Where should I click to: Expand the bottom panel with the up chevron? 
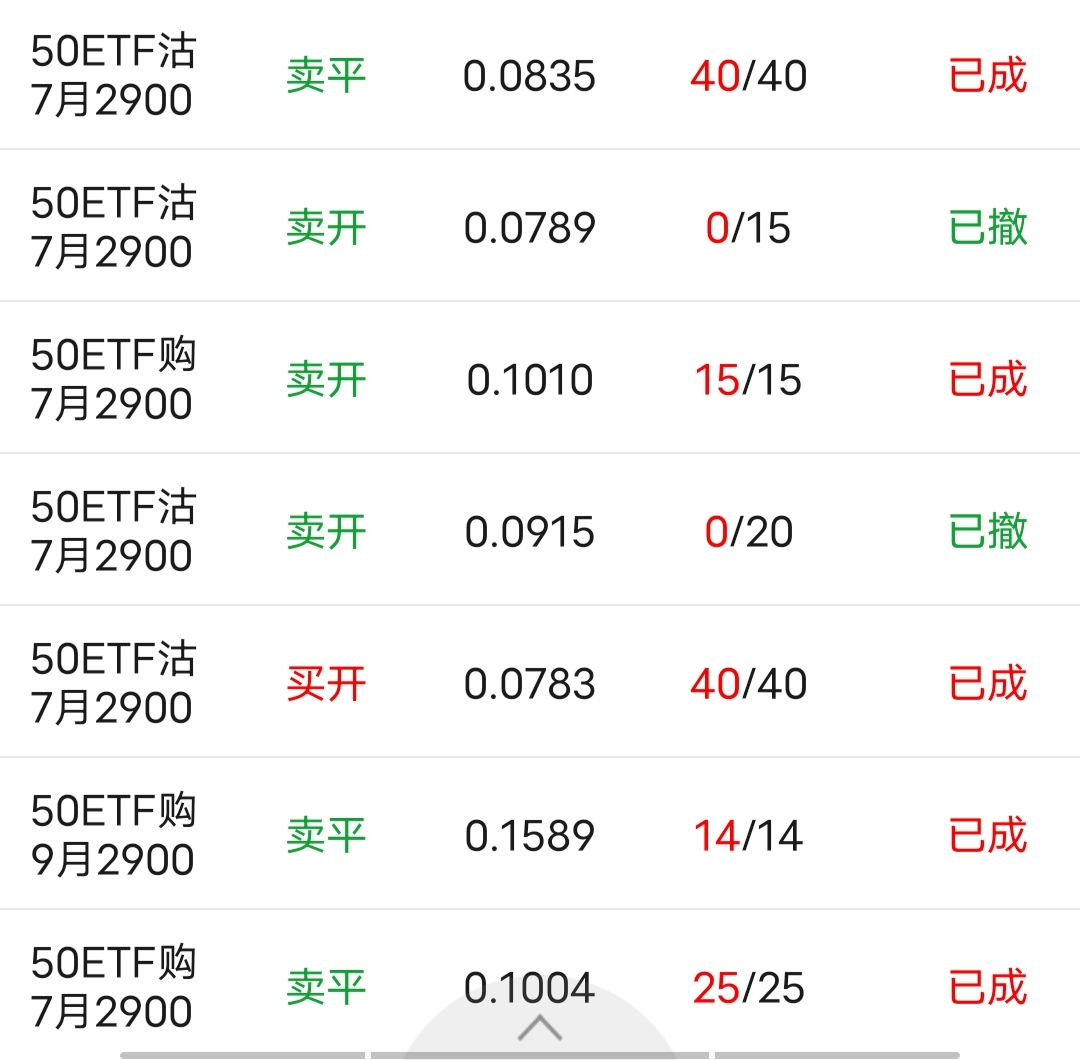coord(540,1029)
